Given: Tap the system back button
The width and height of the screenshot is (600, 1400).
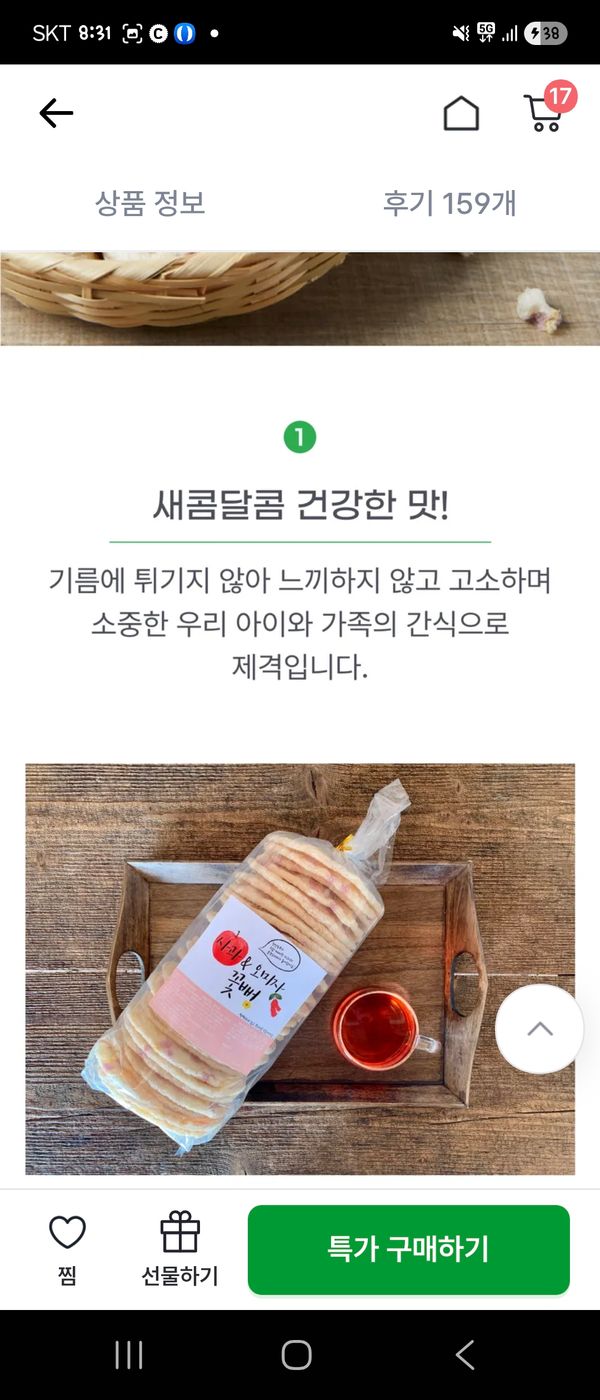Looking at the screenshot, I should [465, 1355].
